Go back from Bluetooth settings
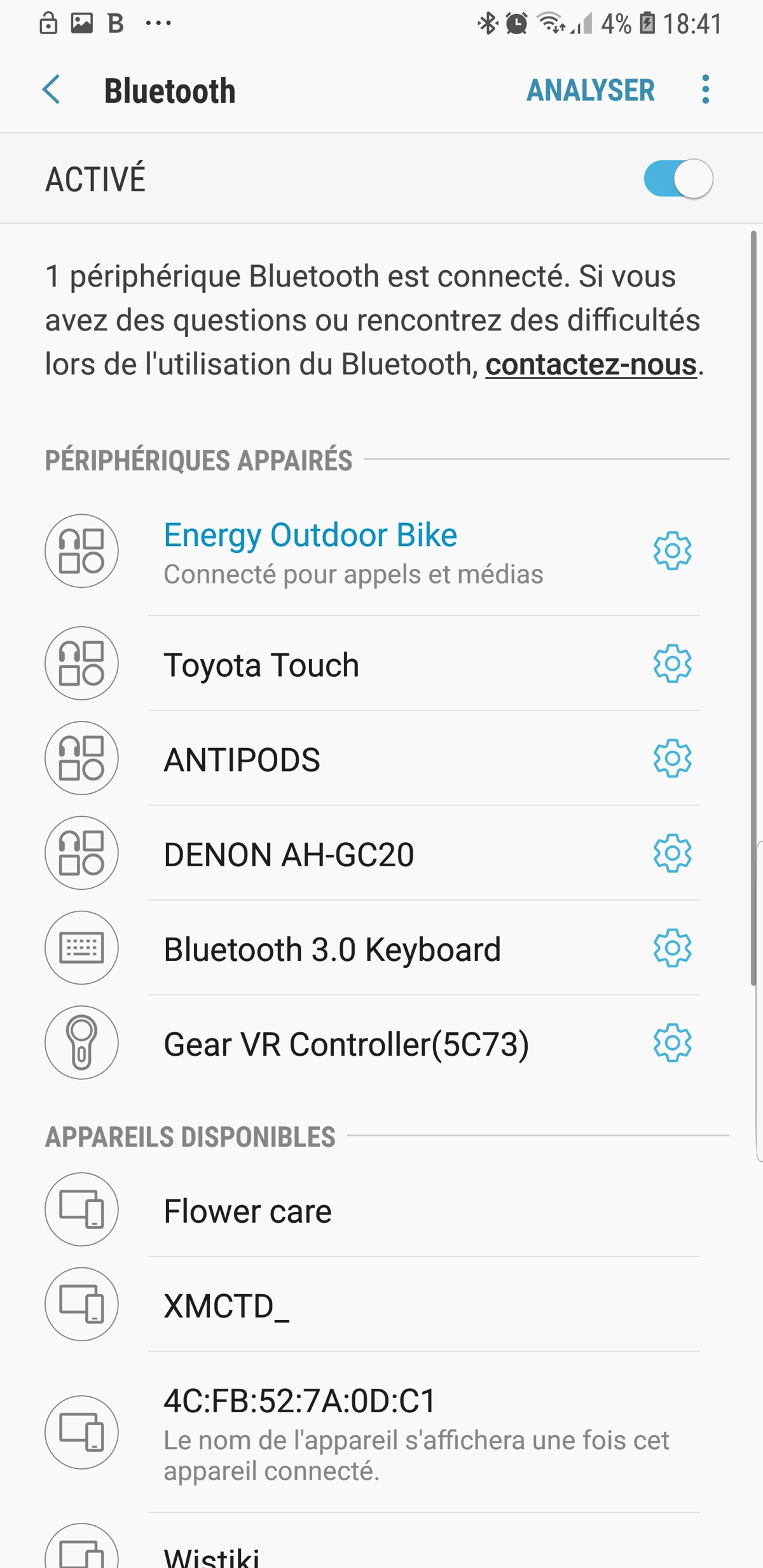 [52, 90]
